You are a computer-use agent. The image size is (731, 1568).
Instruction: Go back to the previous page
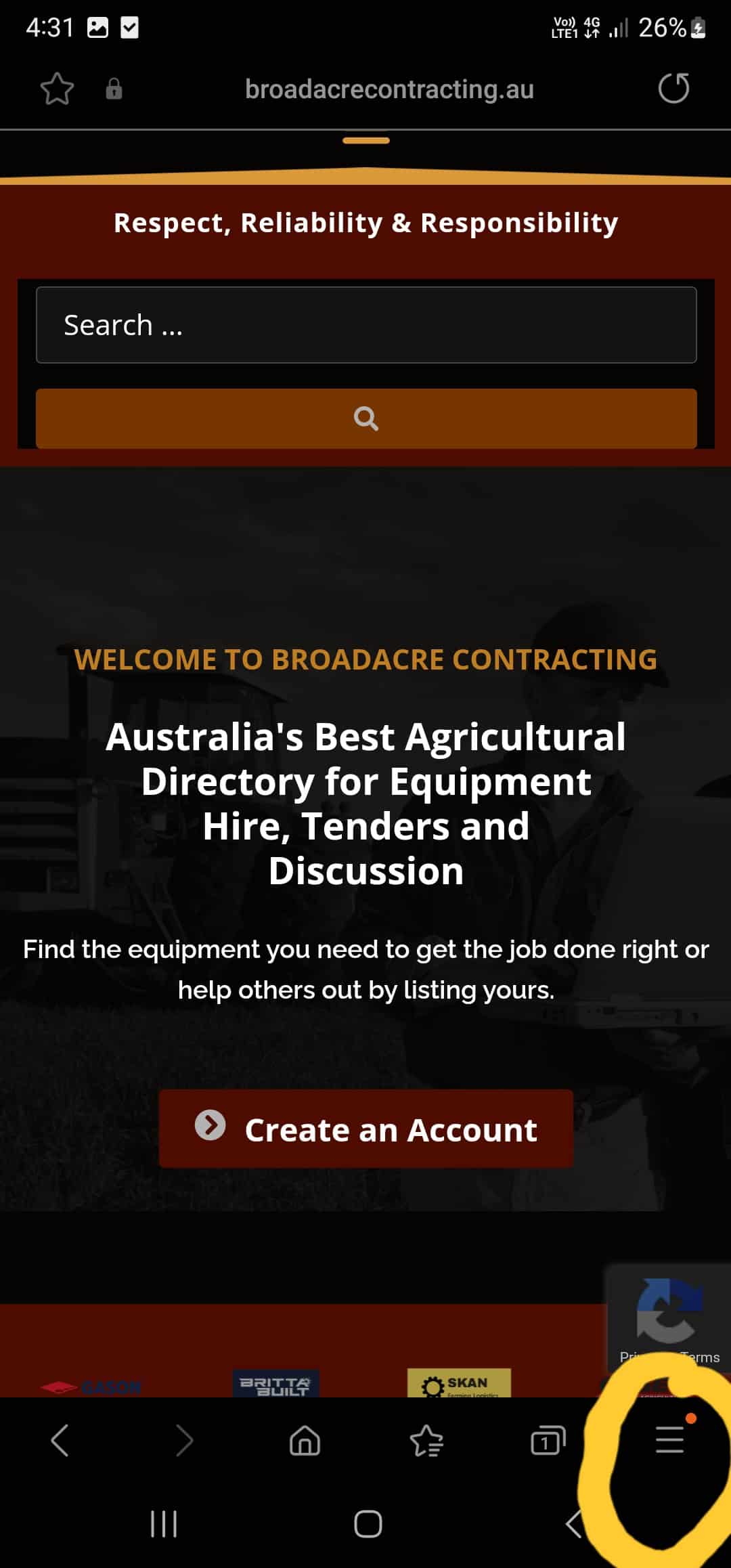coord(60,1440)
